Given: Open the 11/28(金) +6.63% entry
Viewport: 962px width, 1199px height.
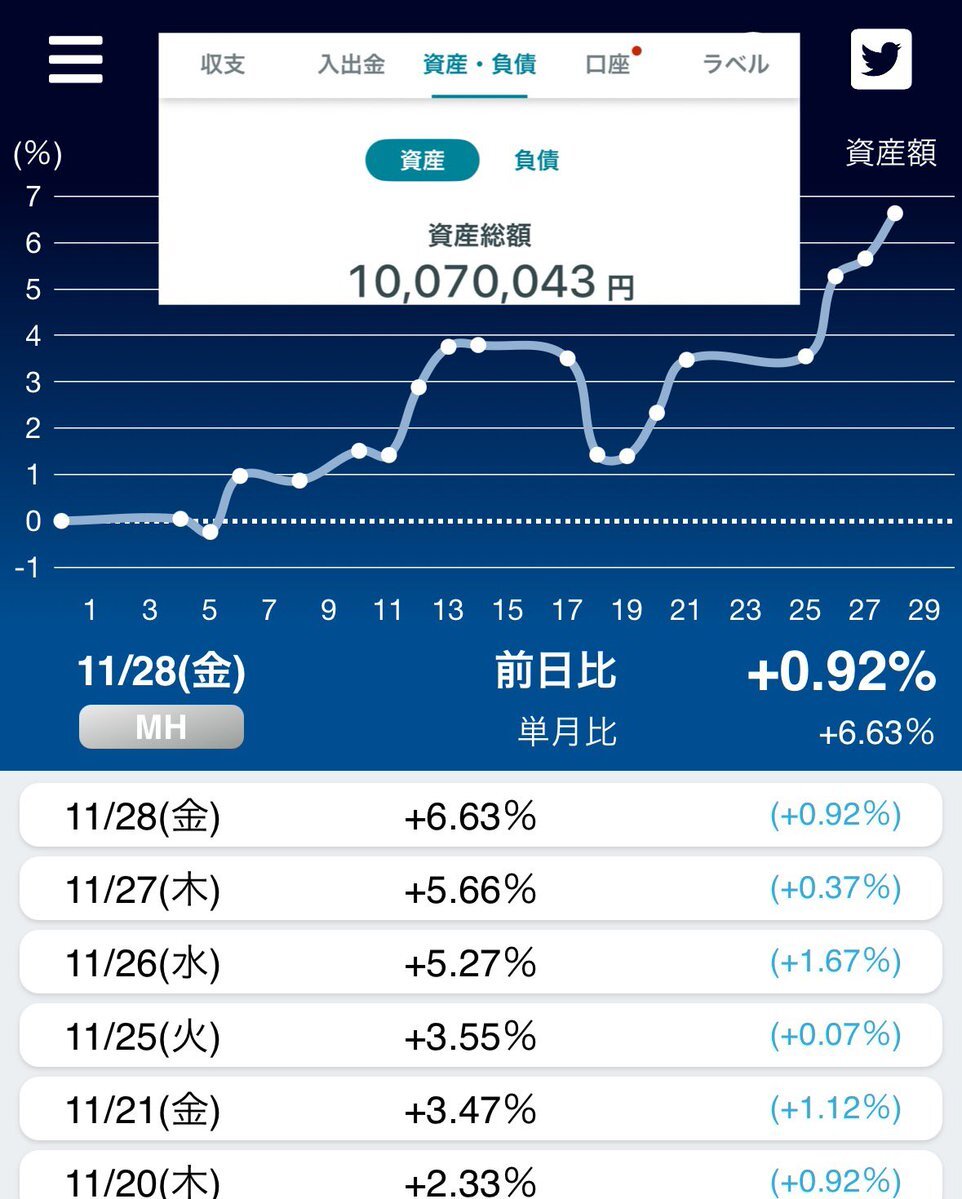Looking at the screenshot, I should coord(480,816).
